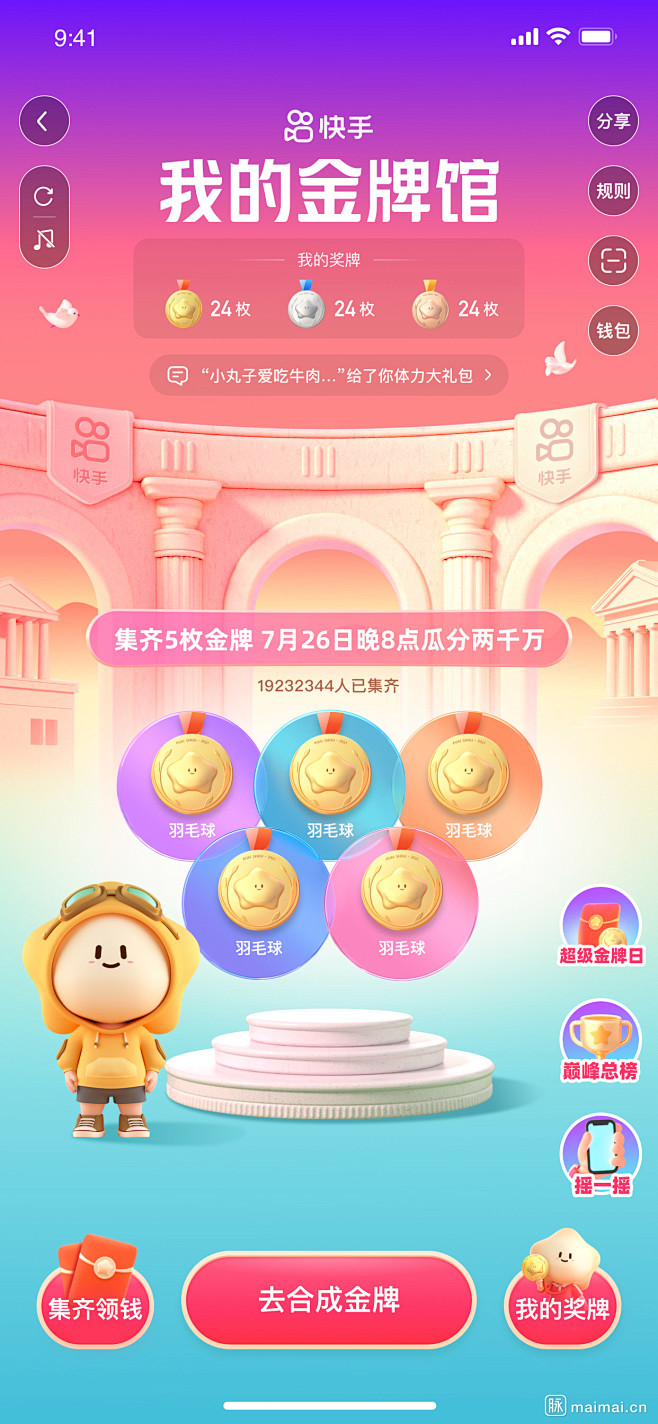Viewport: 658px width, 1424px height.
Task: Open the 分享 share button
Action: point(613,122)
